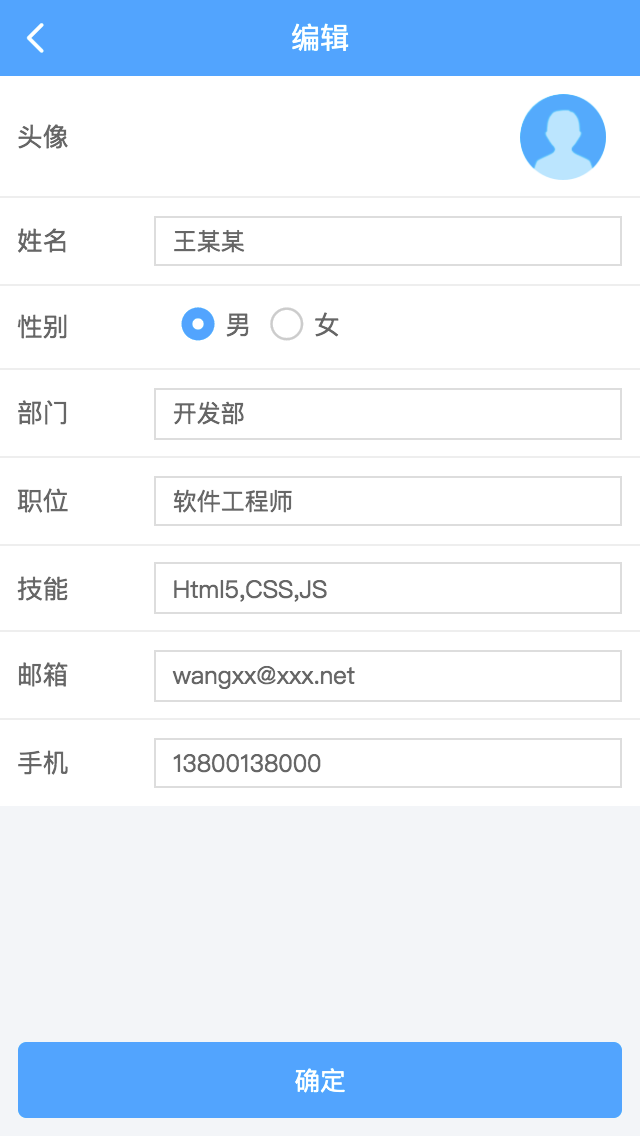Edit the 职位 position field
This screenshot has height=1136, width=640.
click(x=388, y=501)
